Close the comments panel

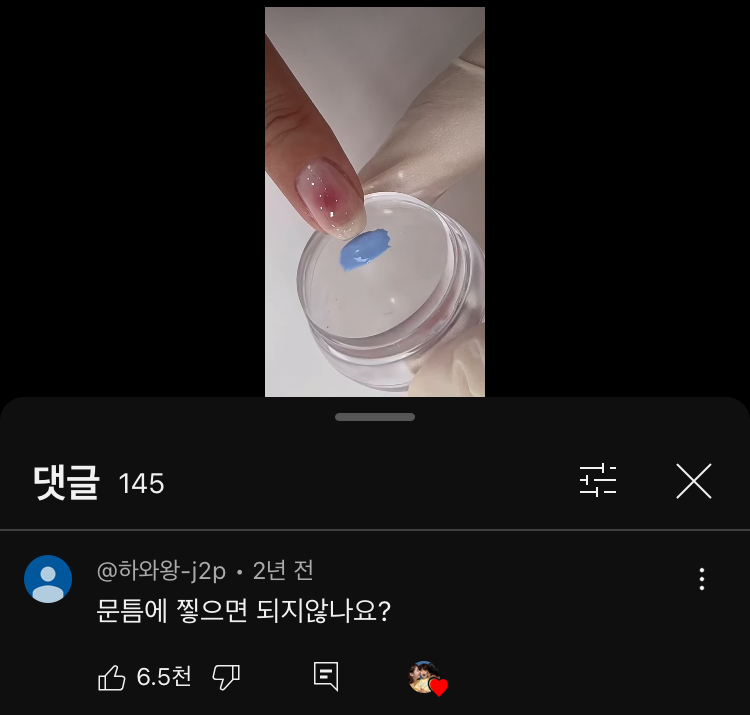693,481
